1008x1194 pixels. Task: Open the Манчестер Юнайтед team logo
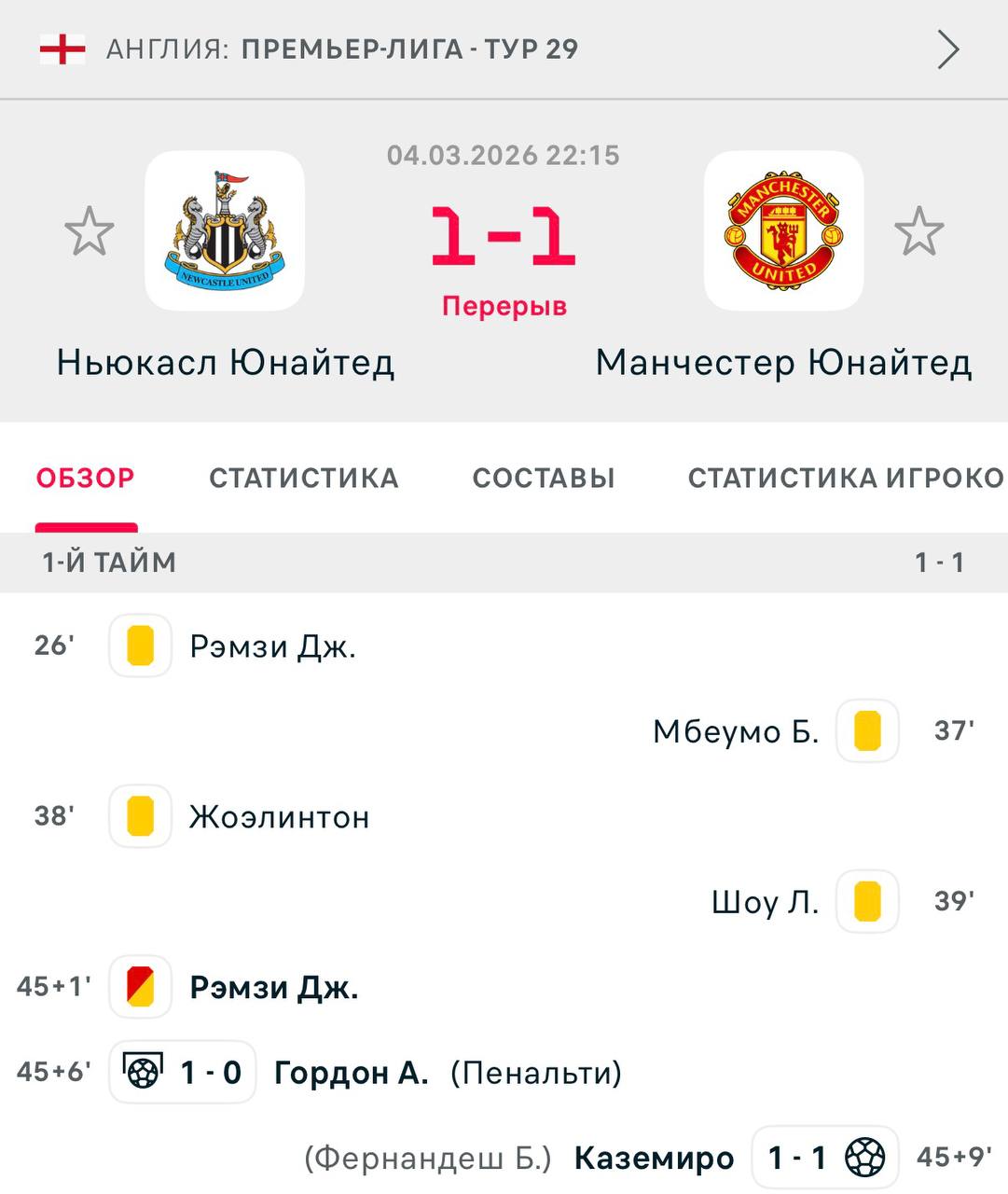(x=783, y=230)
